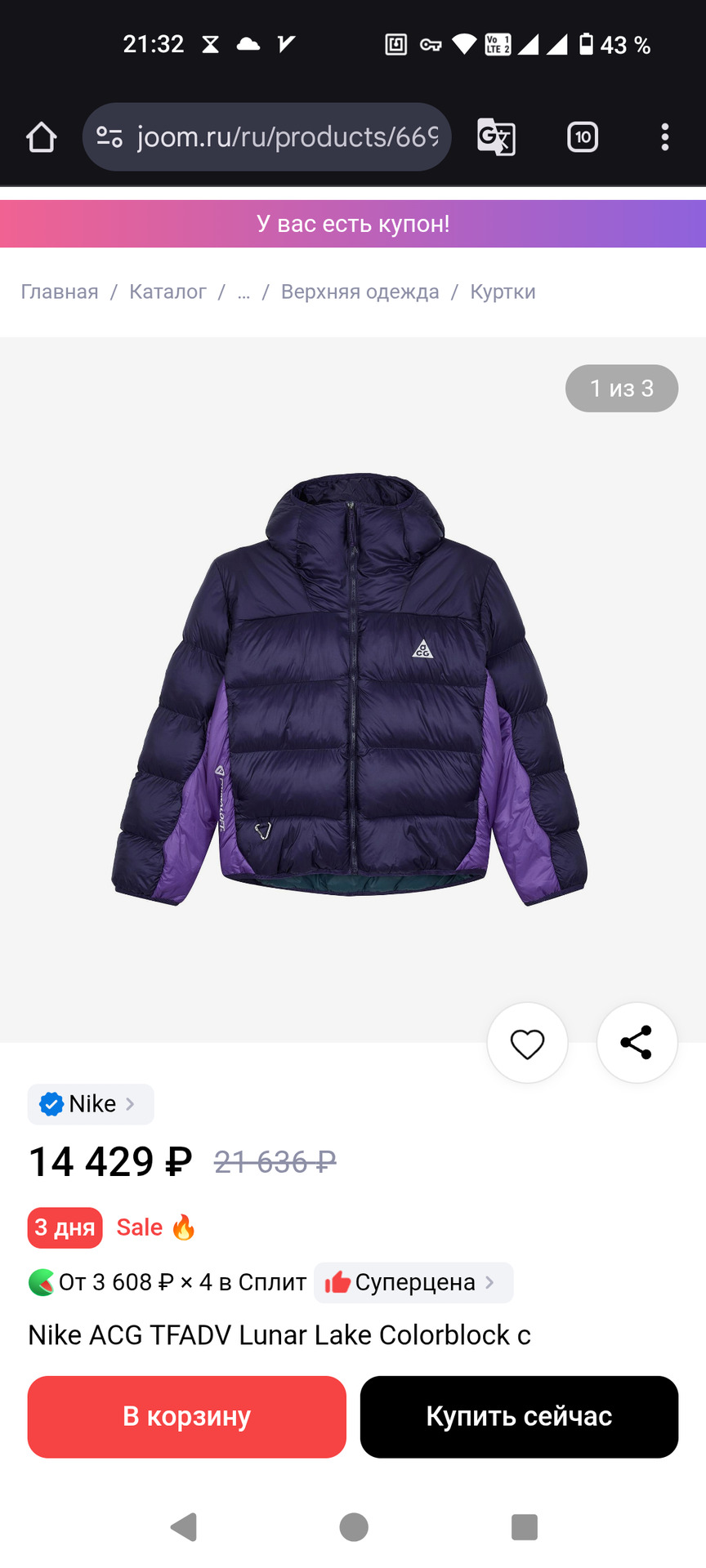This screenshot has width=706, height=1568.
Task: Open Верхняя одежда category breadcrumb
Action: [x=360, y=292]
